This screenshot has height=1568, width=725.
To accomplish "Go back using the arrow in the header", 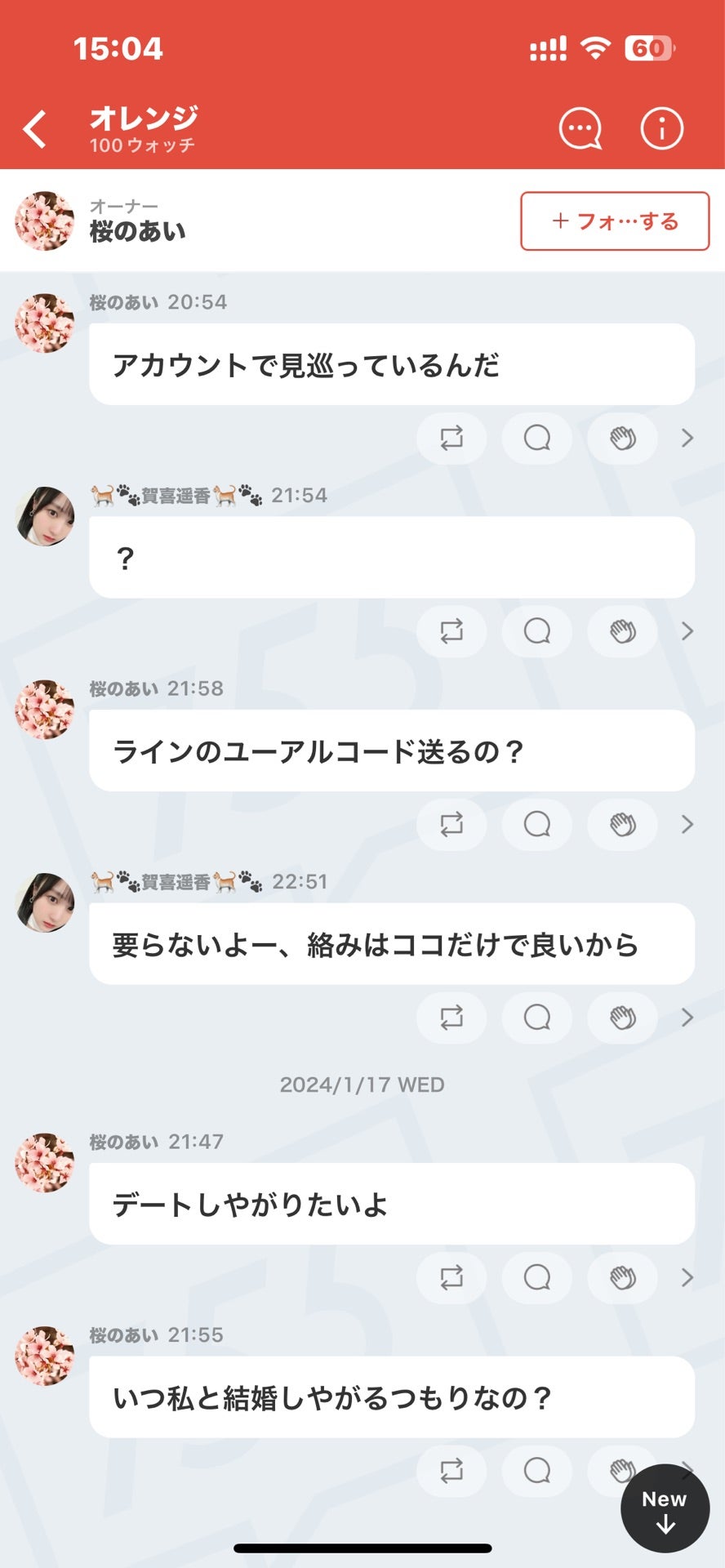I will point(33,128).
